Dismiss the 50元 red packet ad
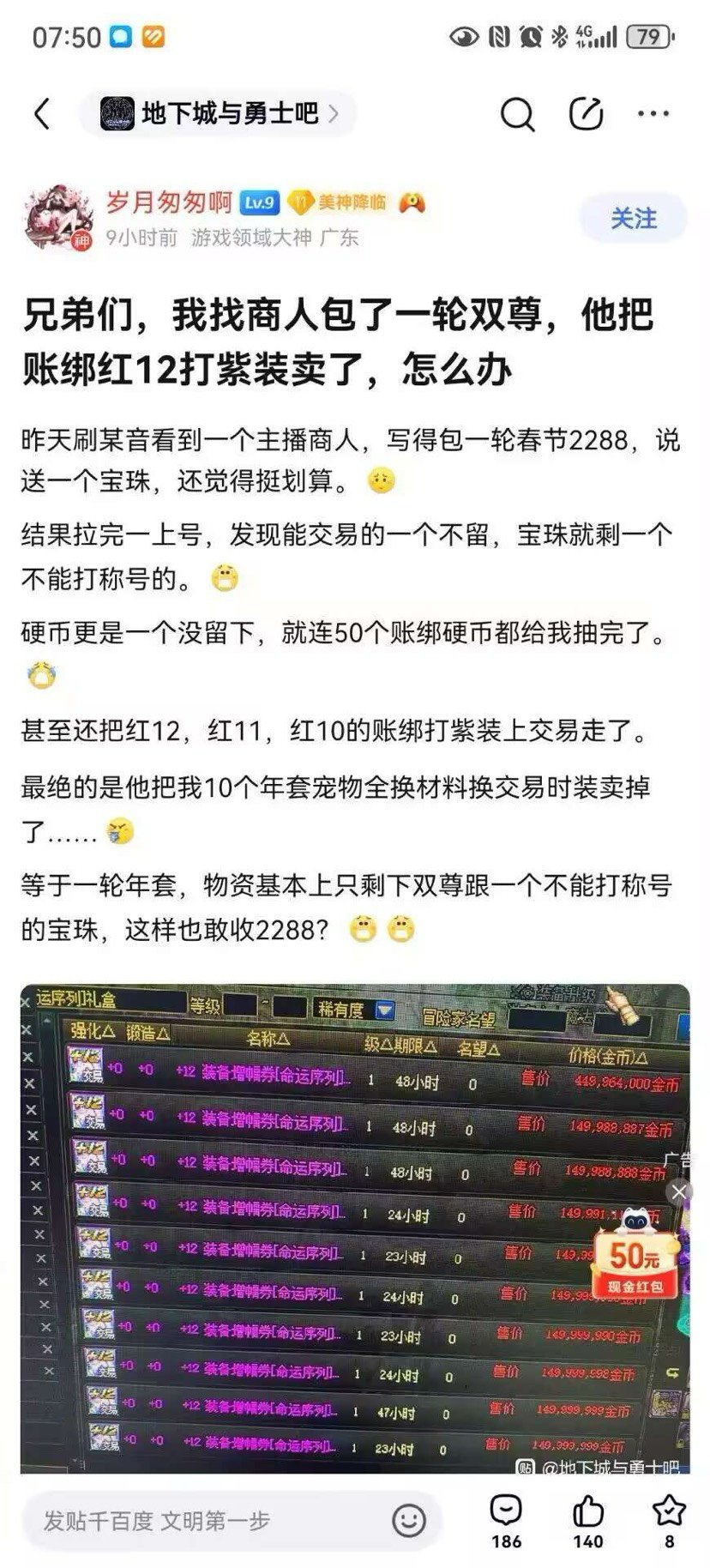Image resolution: width=710 pixels, height=1568 pixels. [679, 1191]
